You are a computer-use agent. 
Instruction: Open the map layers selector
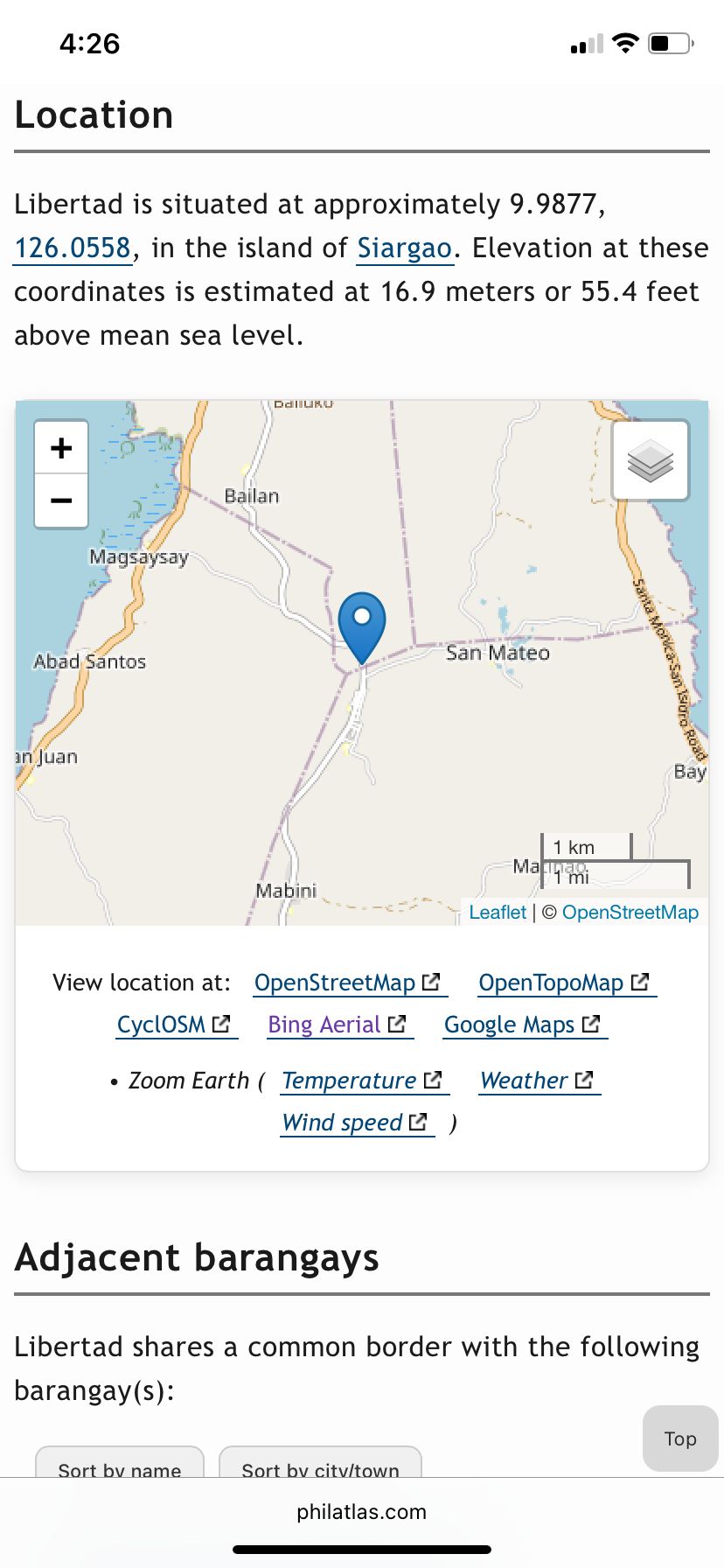point(651,460)
